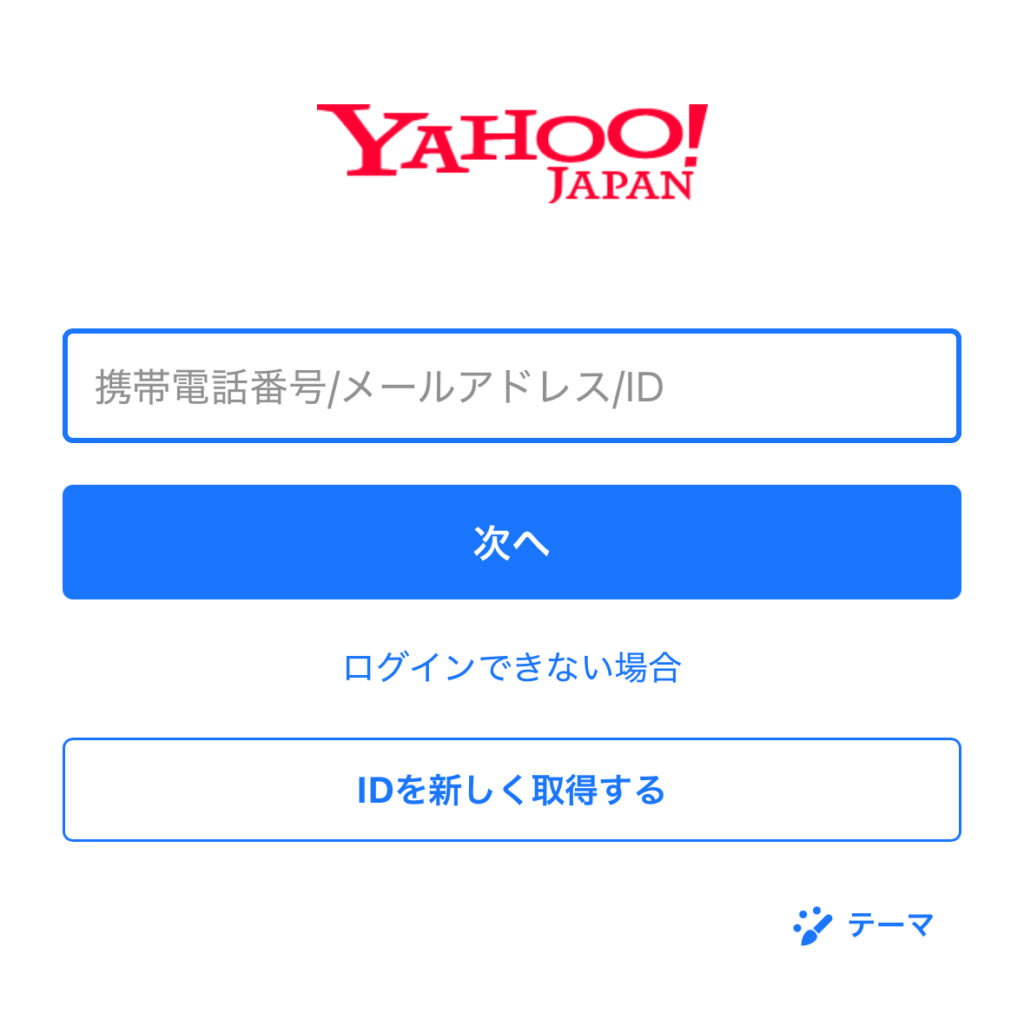Tap the blue 次へ button
The image size is (1024, 1013).
tap(511, 543)
